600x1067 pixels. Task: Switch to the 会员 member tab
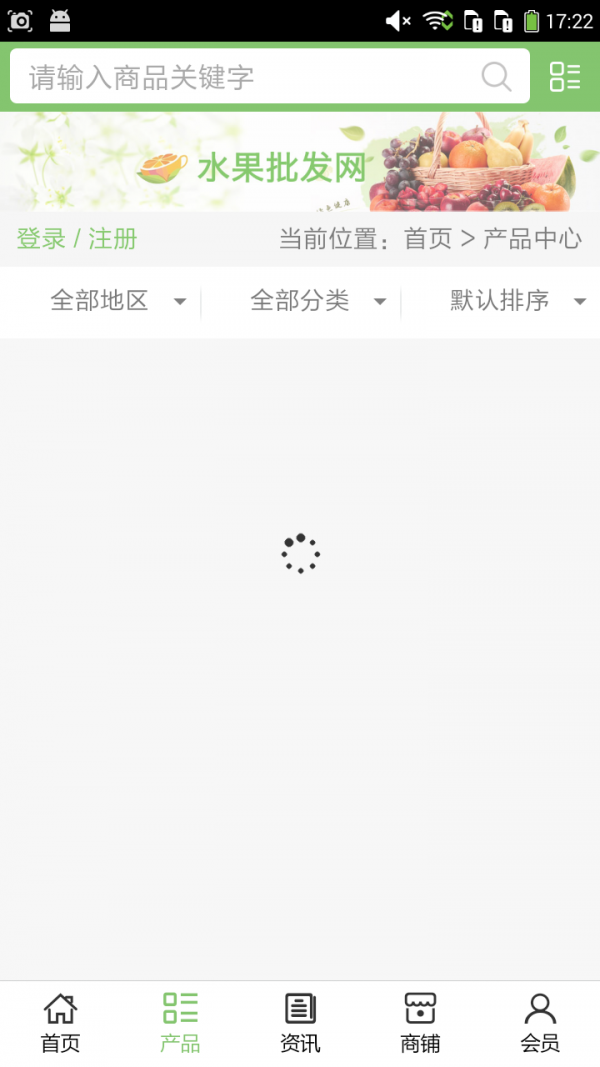[540, 1022]
